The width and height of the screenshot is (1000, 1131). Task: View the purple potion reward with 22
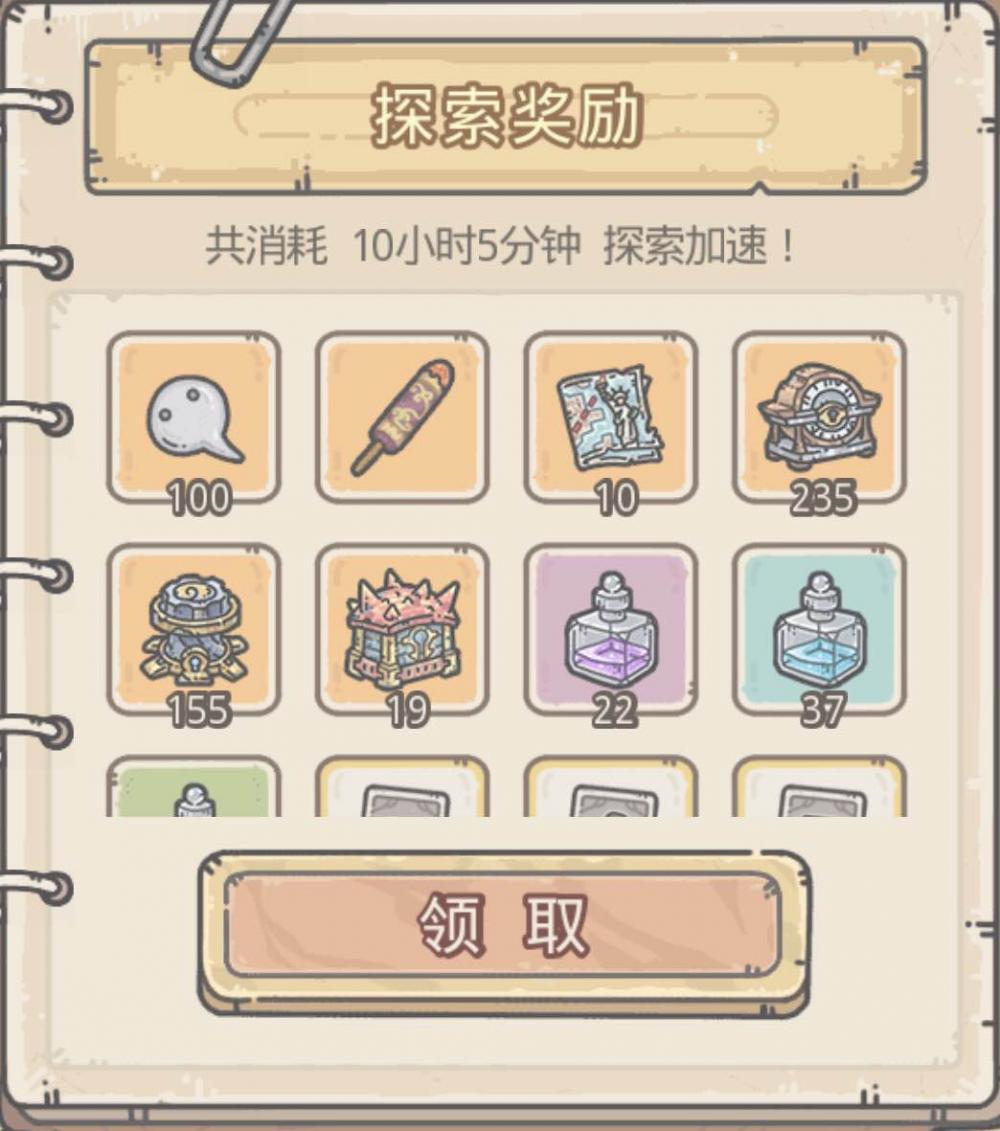point(611,630)
